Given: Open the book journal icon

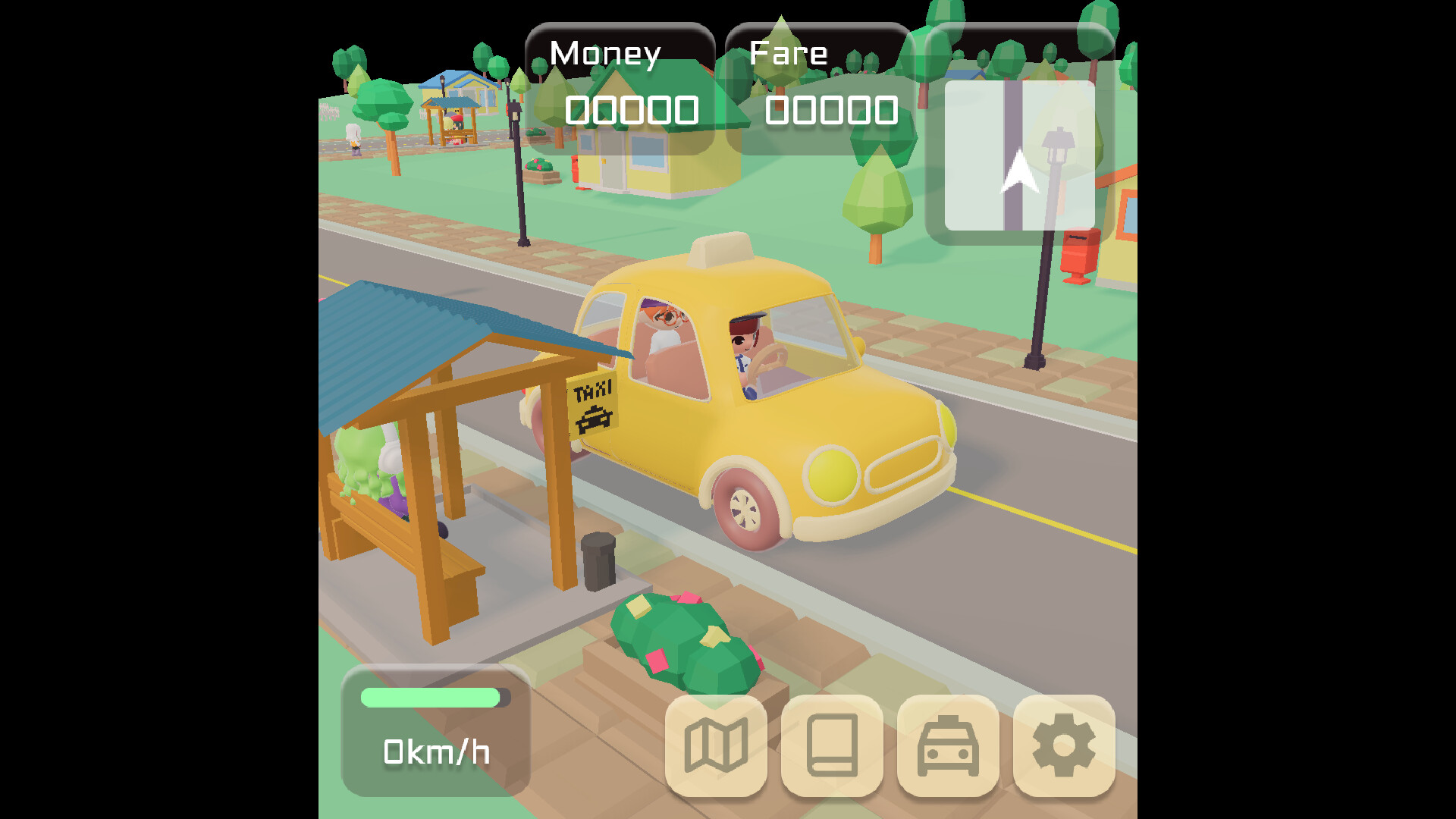Looking at the screenshot, I should (x=832, y=745).
